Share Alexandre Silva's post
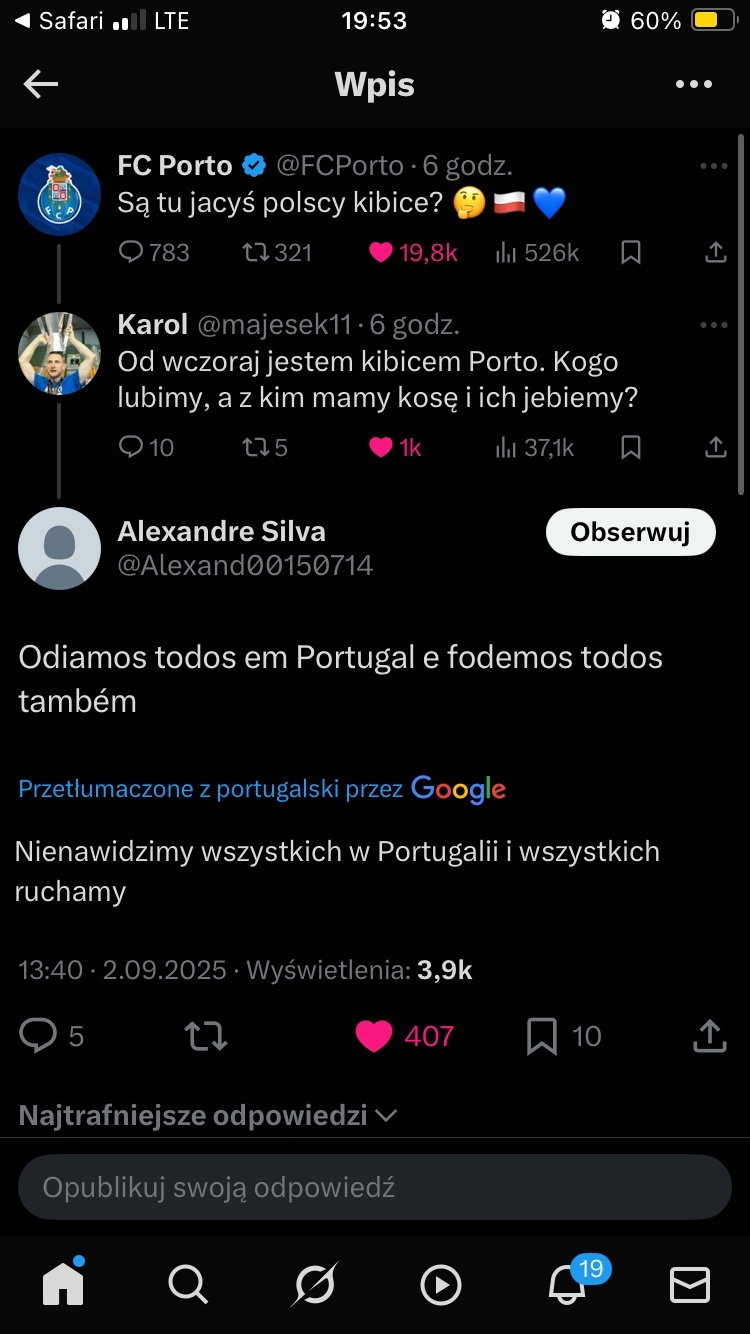The height and width of the screenshot is (1334, 750). (x=709, y=1036)
